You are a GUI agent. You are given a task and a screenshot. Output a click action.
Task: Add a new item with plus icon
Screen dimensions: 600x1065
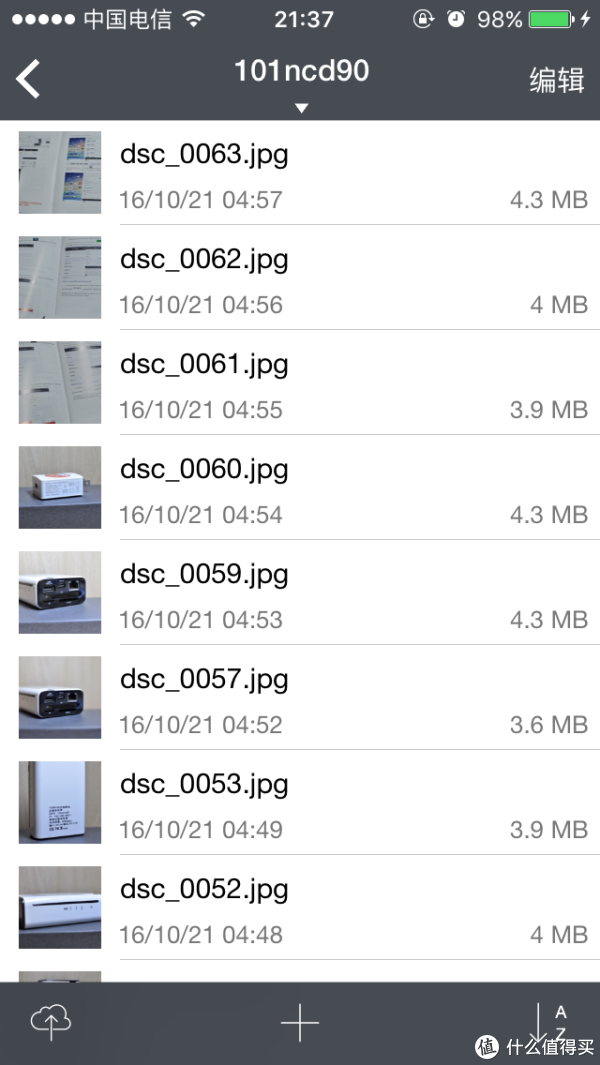pos(299,1022)
